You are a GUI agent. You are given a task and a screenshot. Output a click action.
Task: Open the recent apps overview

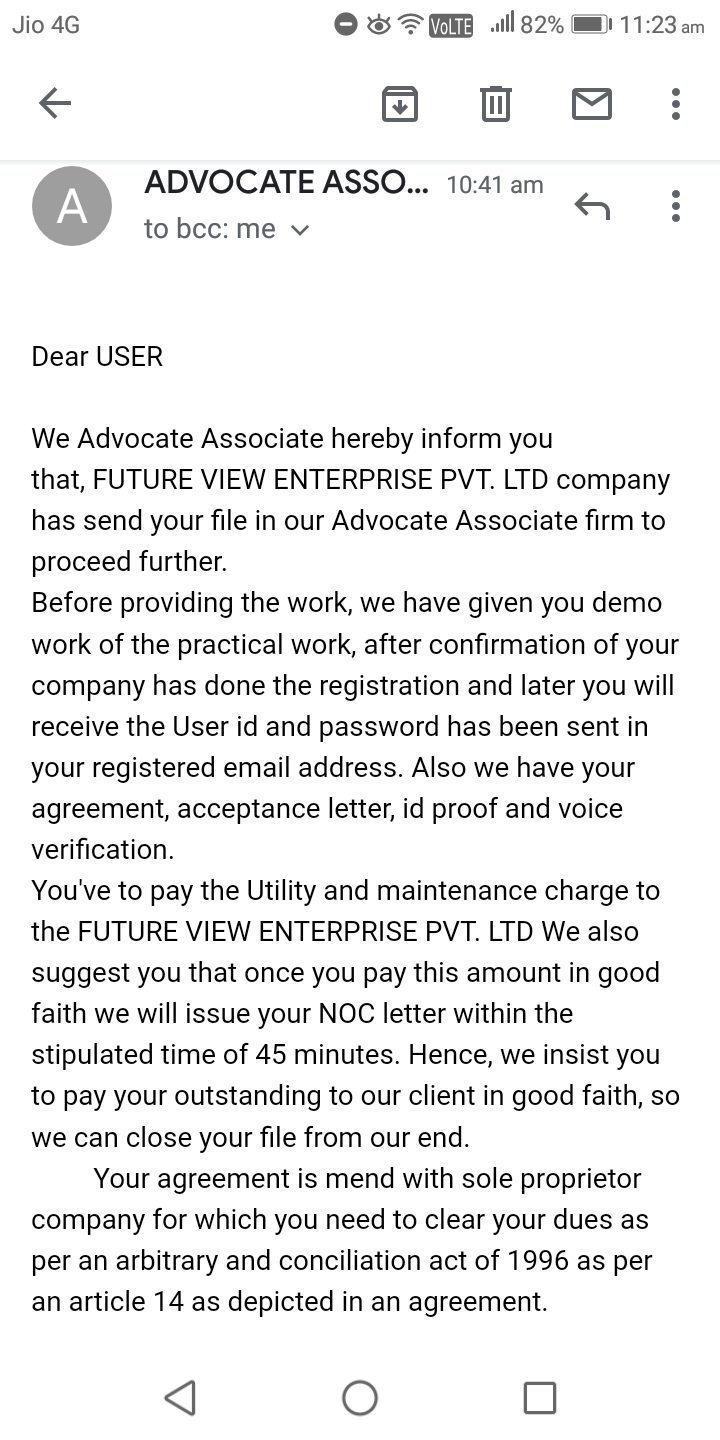540,1397
